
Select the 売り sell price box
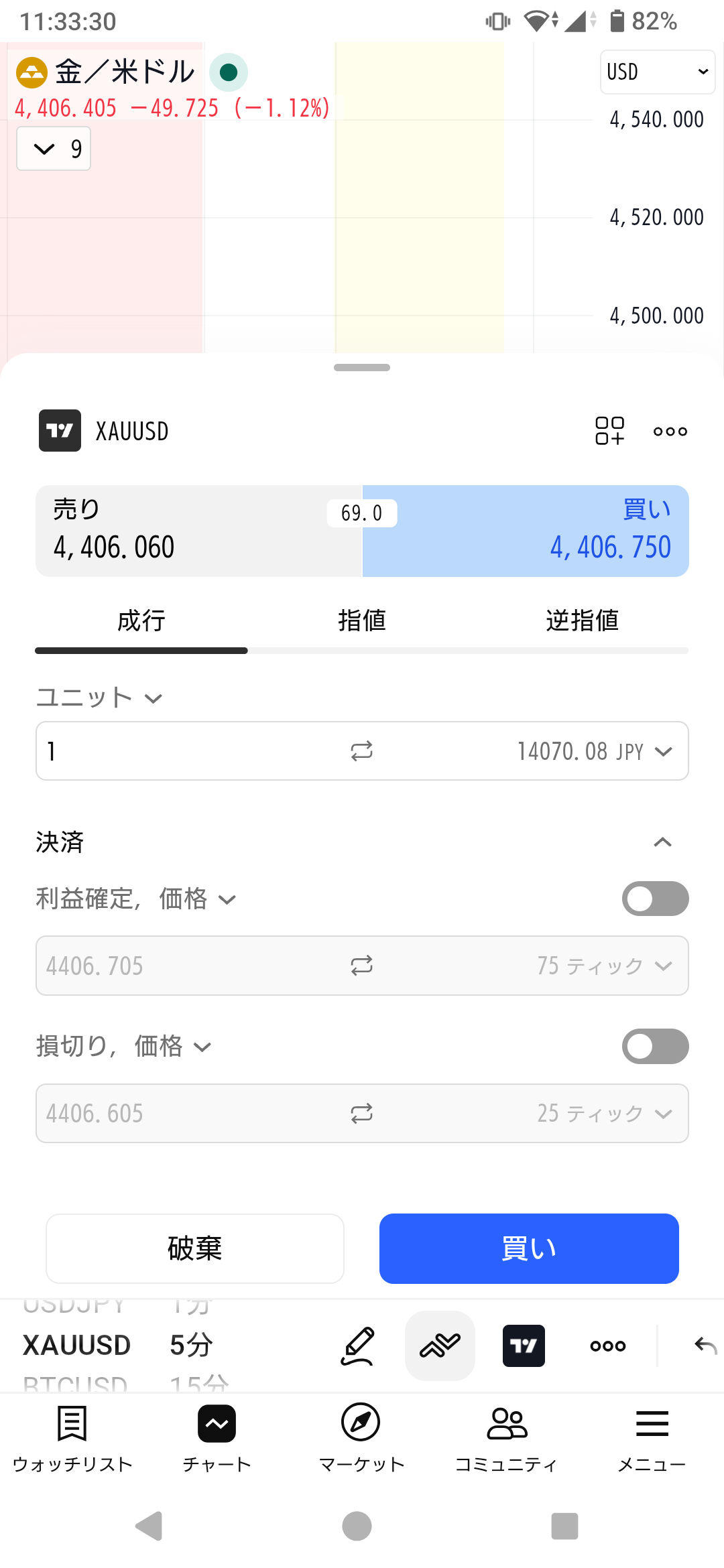[x=198, y=531]
